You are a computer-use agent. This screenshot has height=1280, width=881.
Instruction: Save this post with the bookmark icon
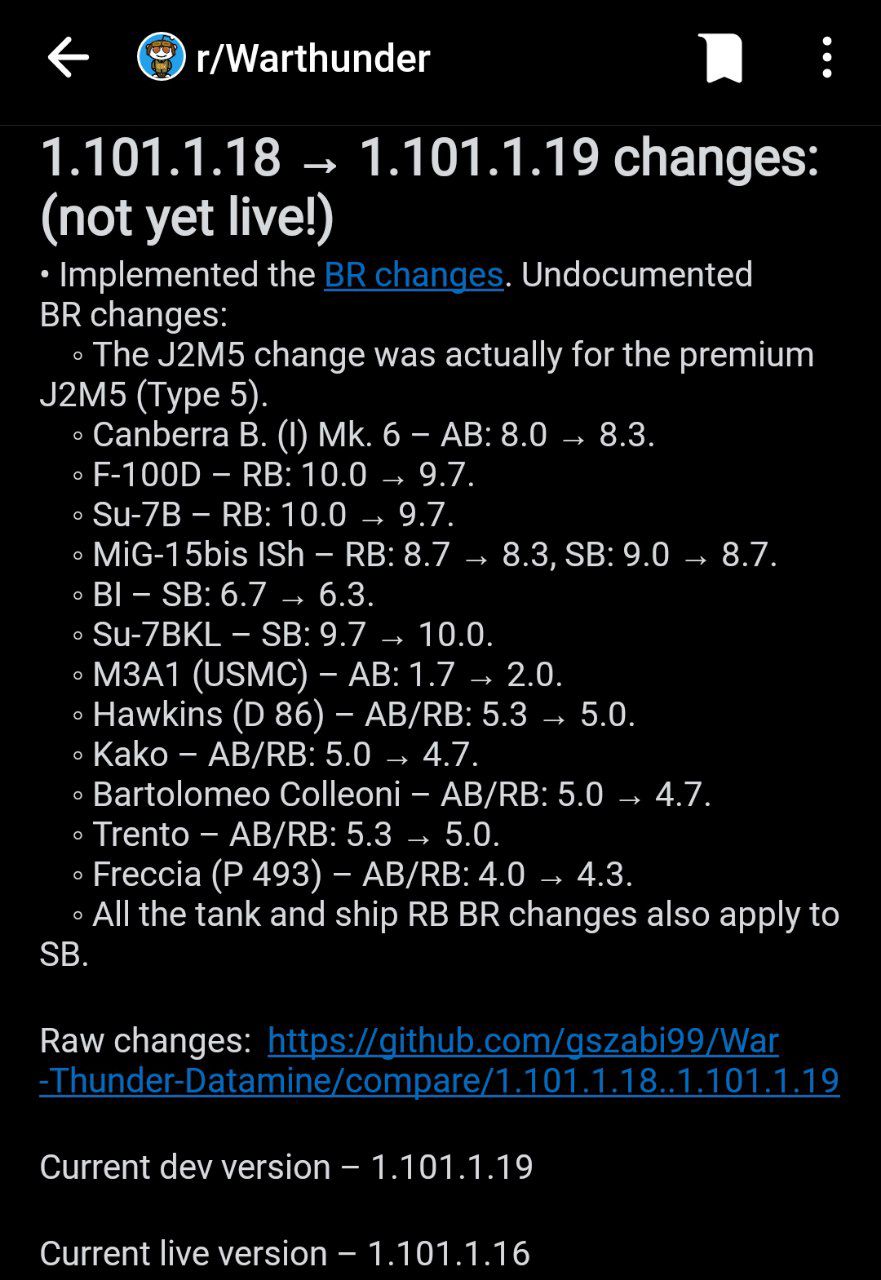tap(723, 58)
